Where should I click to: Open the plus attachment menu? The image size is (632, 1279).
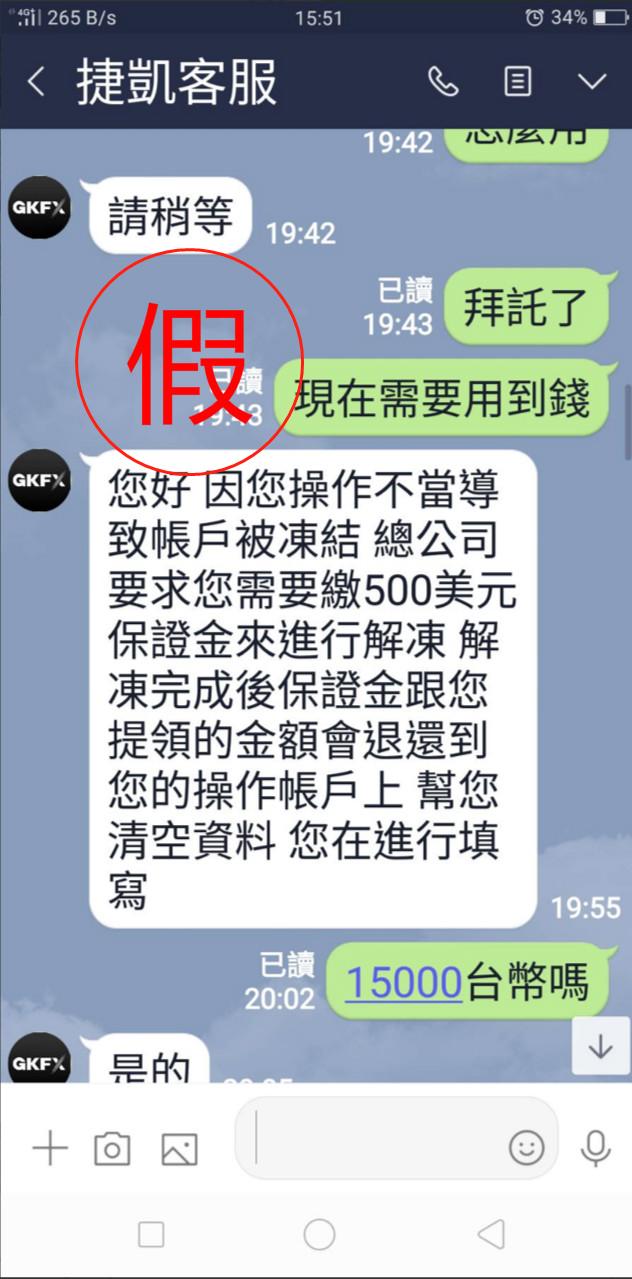[x=49, y=1149]
